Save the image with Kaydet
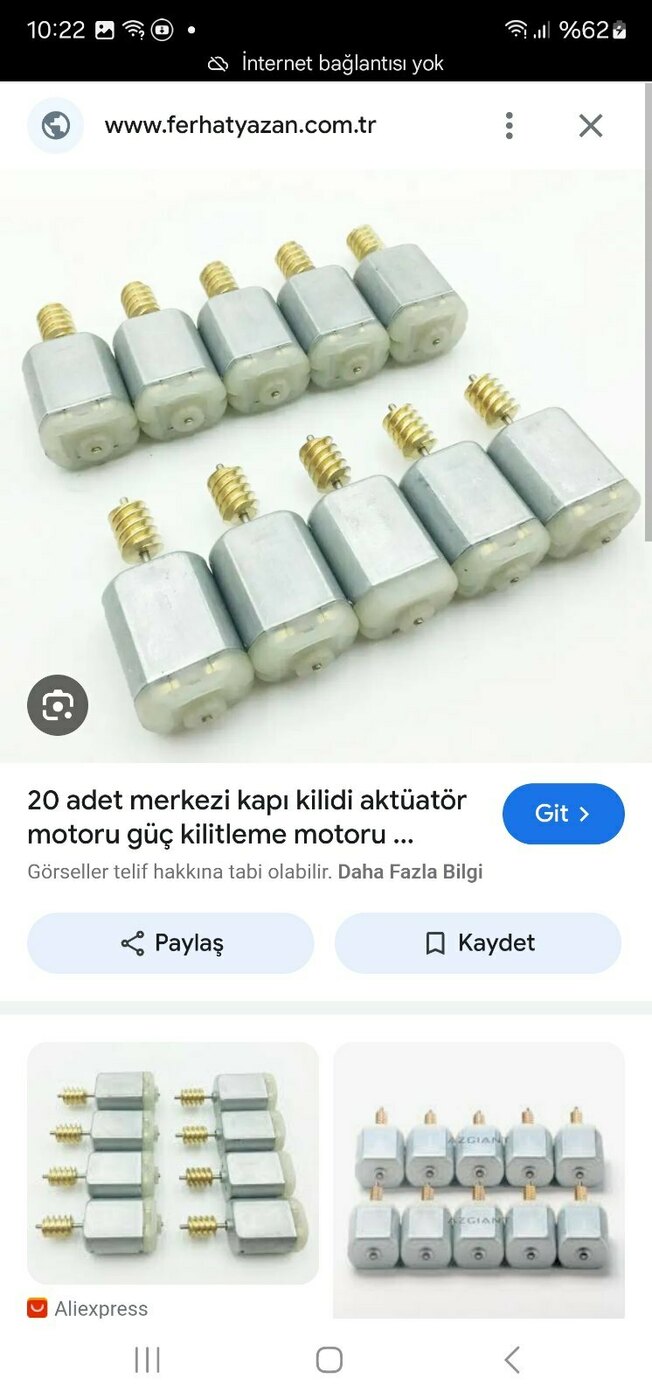 pyautogui.click(x=478, y=943)
